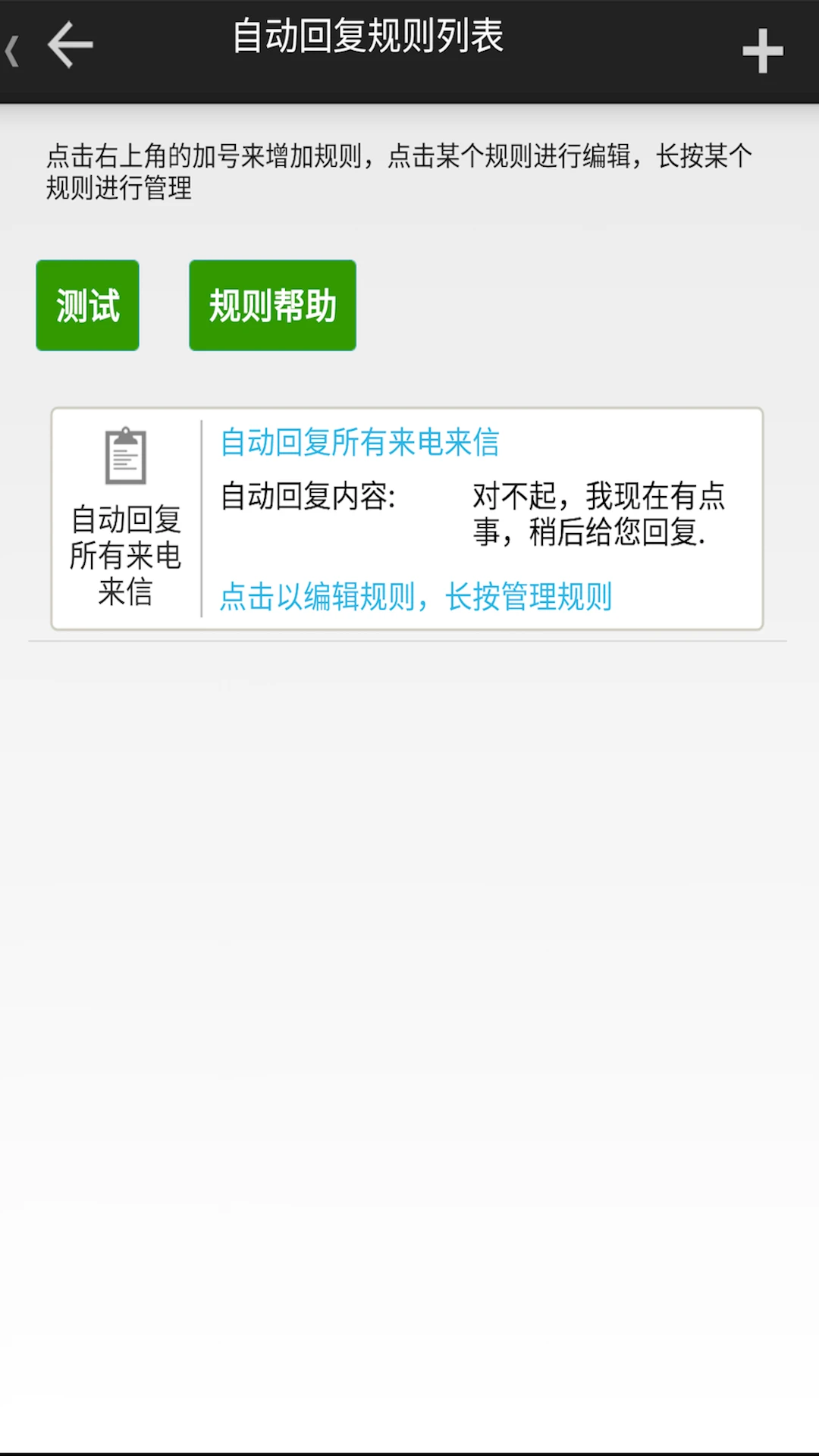Tap the rule name 自动回复所有来电来信 below the icon
Screen dimensions: 819x1456
124,554
